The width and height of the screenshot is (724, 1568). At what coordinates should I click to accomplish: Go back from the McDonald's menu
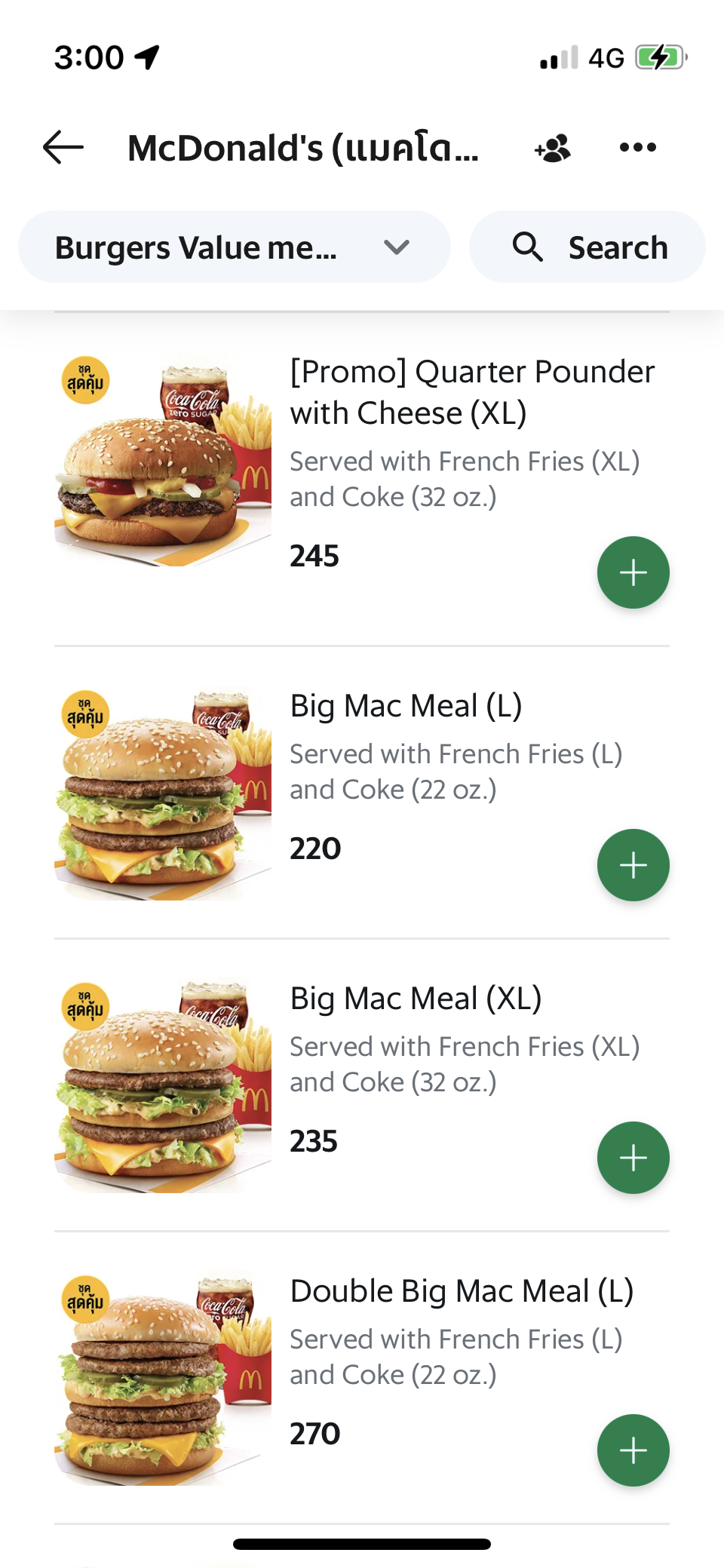click(x=63, y=147)
